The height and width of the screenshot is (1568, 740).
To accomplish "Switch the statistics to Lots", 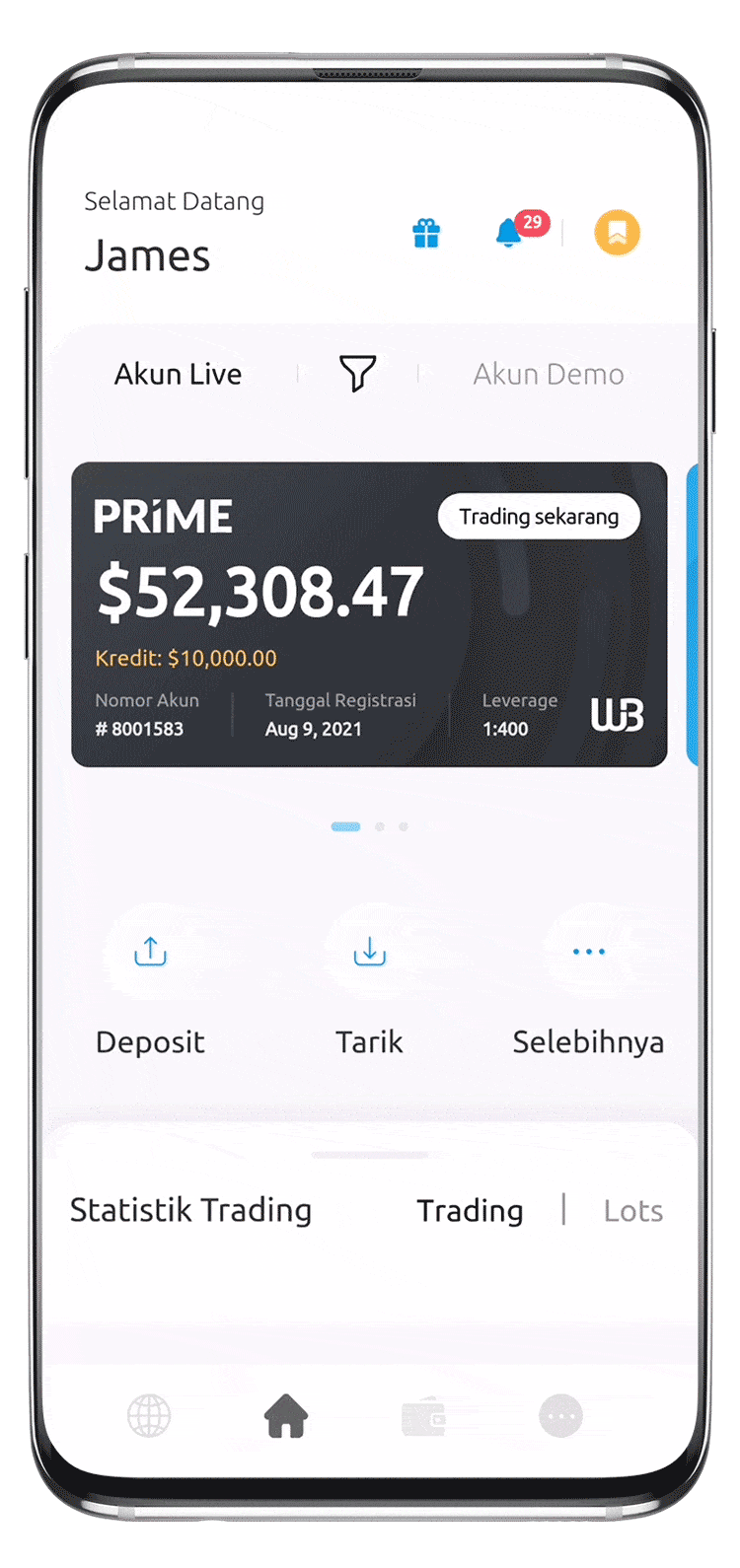I will 632,1210.
